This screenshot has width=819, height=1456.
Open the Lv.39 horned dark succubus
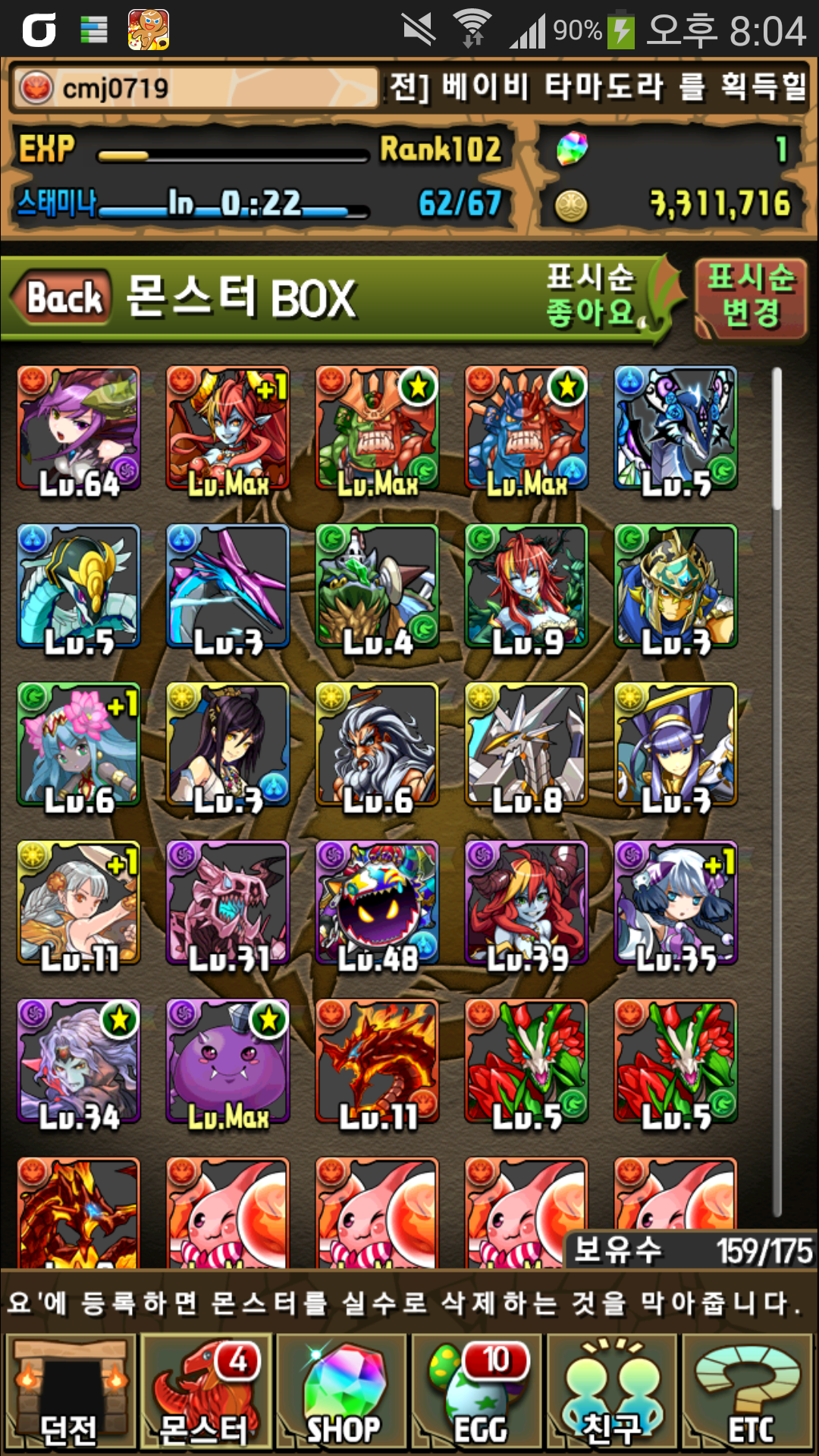[526, 904]
